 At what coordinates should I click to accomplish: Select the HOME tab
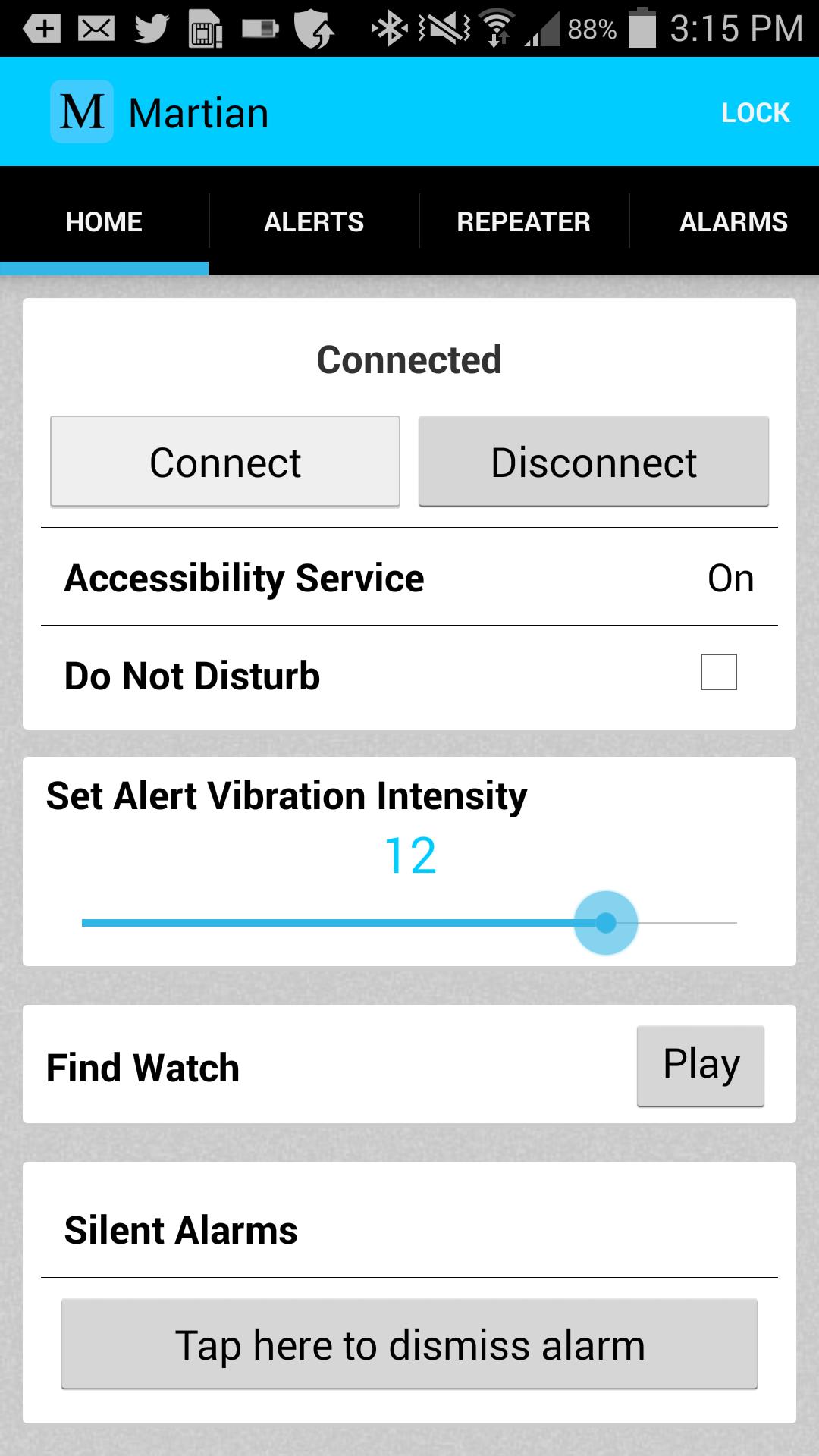click(x=104, y=221)
